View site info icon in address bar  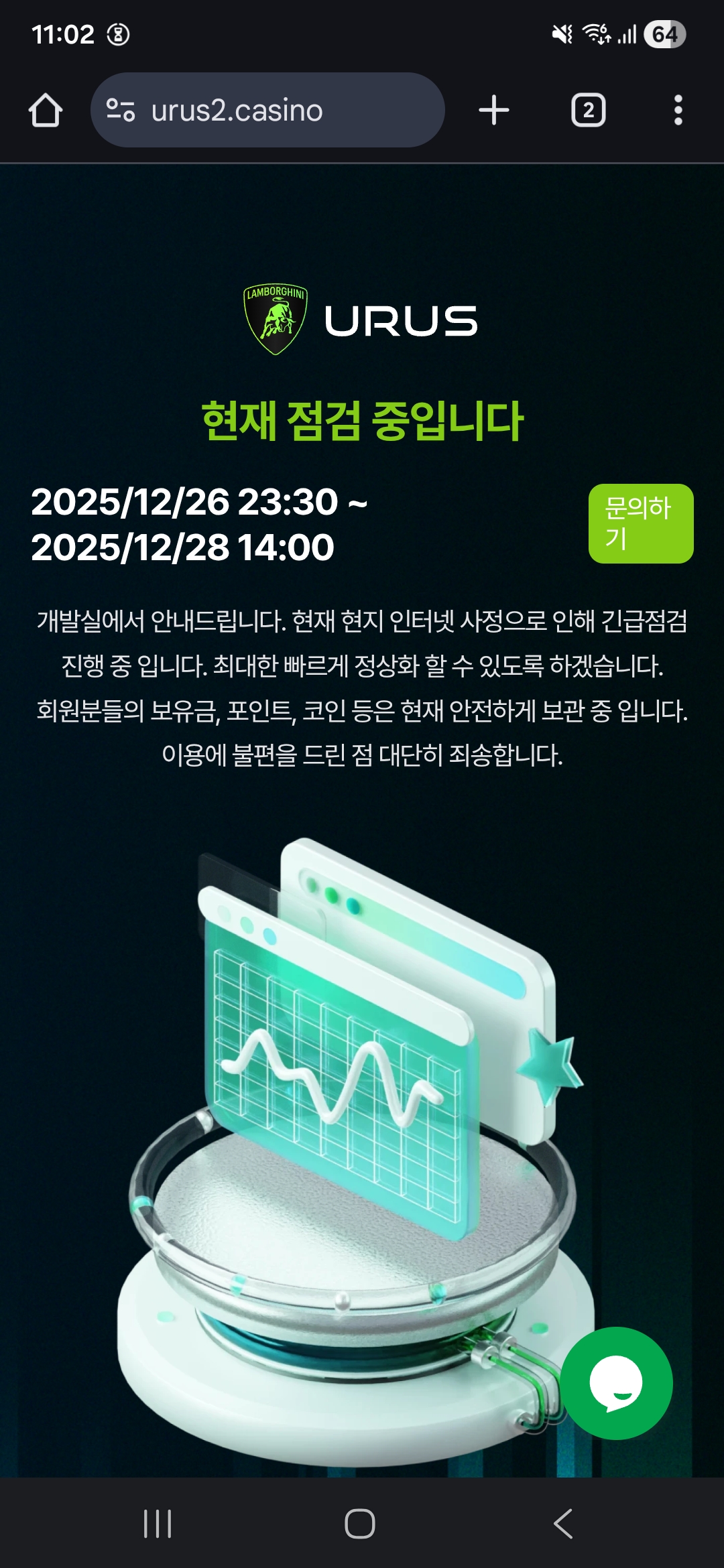[x=121, y=111]
